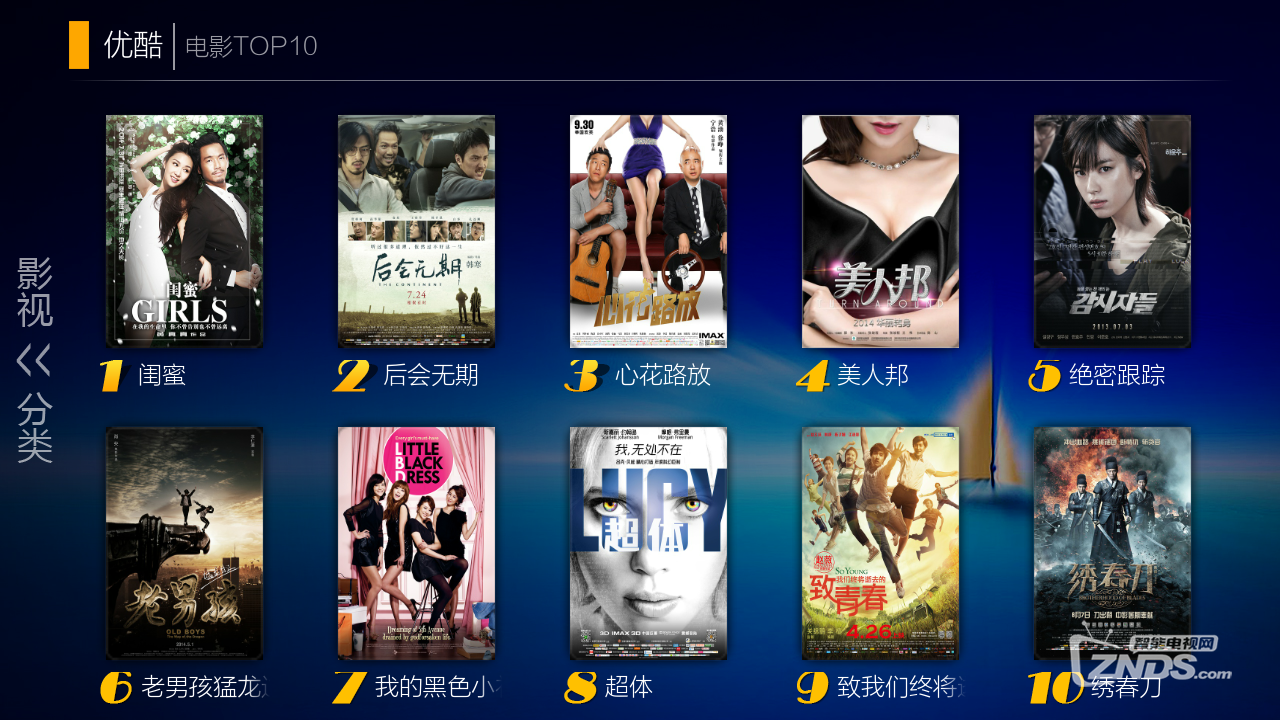Play 超体 Lucy movie
This screenshot has width=1280, height=720.
(x=648, y=543)
